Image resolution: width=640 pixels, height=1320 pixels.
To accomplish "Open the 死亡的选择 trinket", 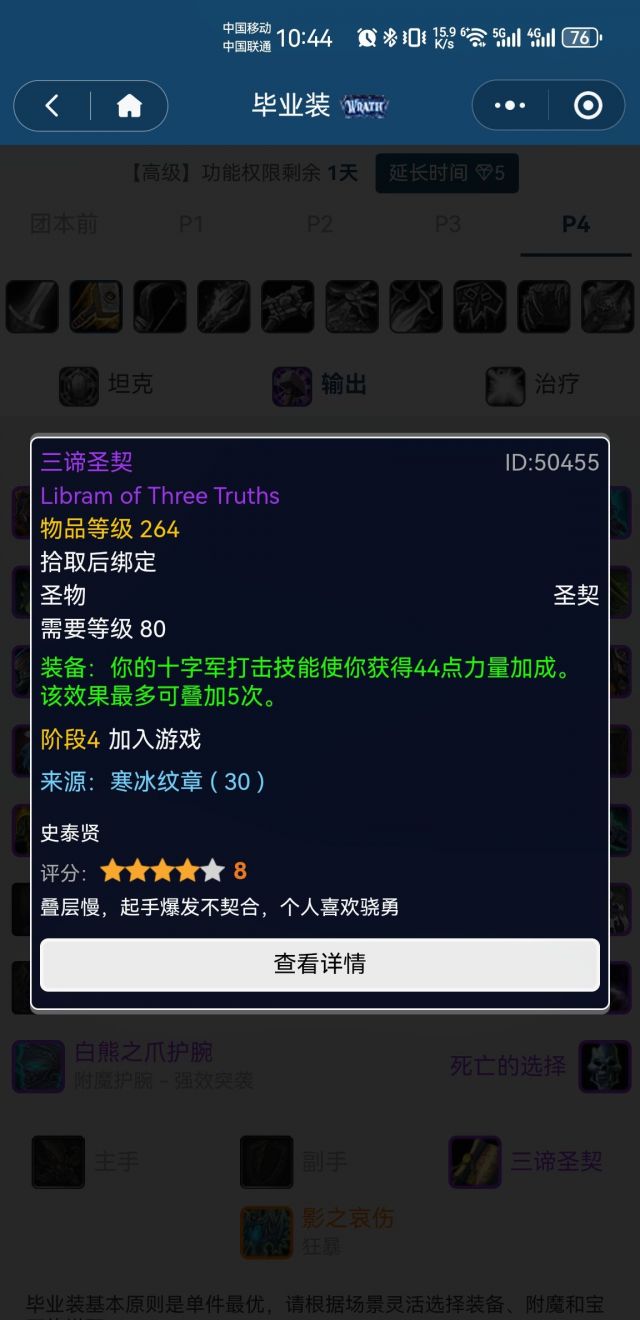I will [x=508, y=1065].
